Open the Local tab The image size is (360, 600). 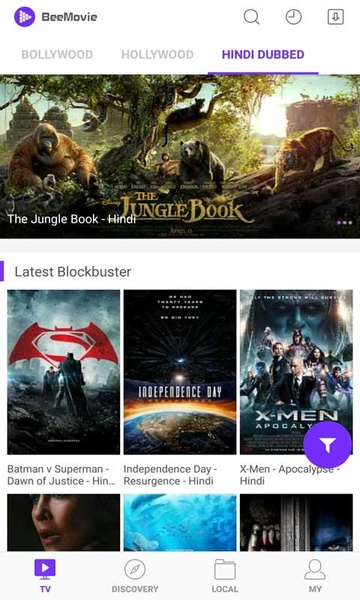[x=225, y=576]
